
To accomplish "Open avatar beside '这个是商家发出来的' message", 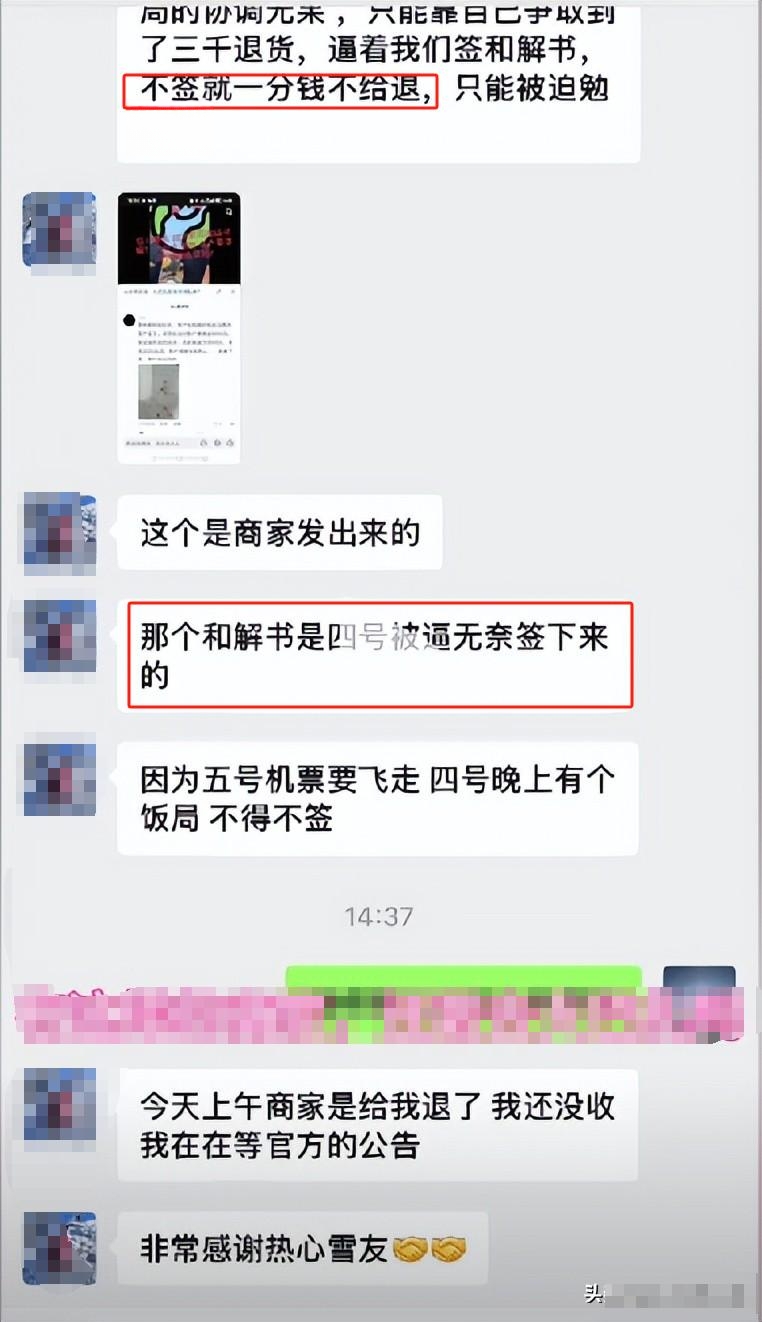I will pos(60,533).
